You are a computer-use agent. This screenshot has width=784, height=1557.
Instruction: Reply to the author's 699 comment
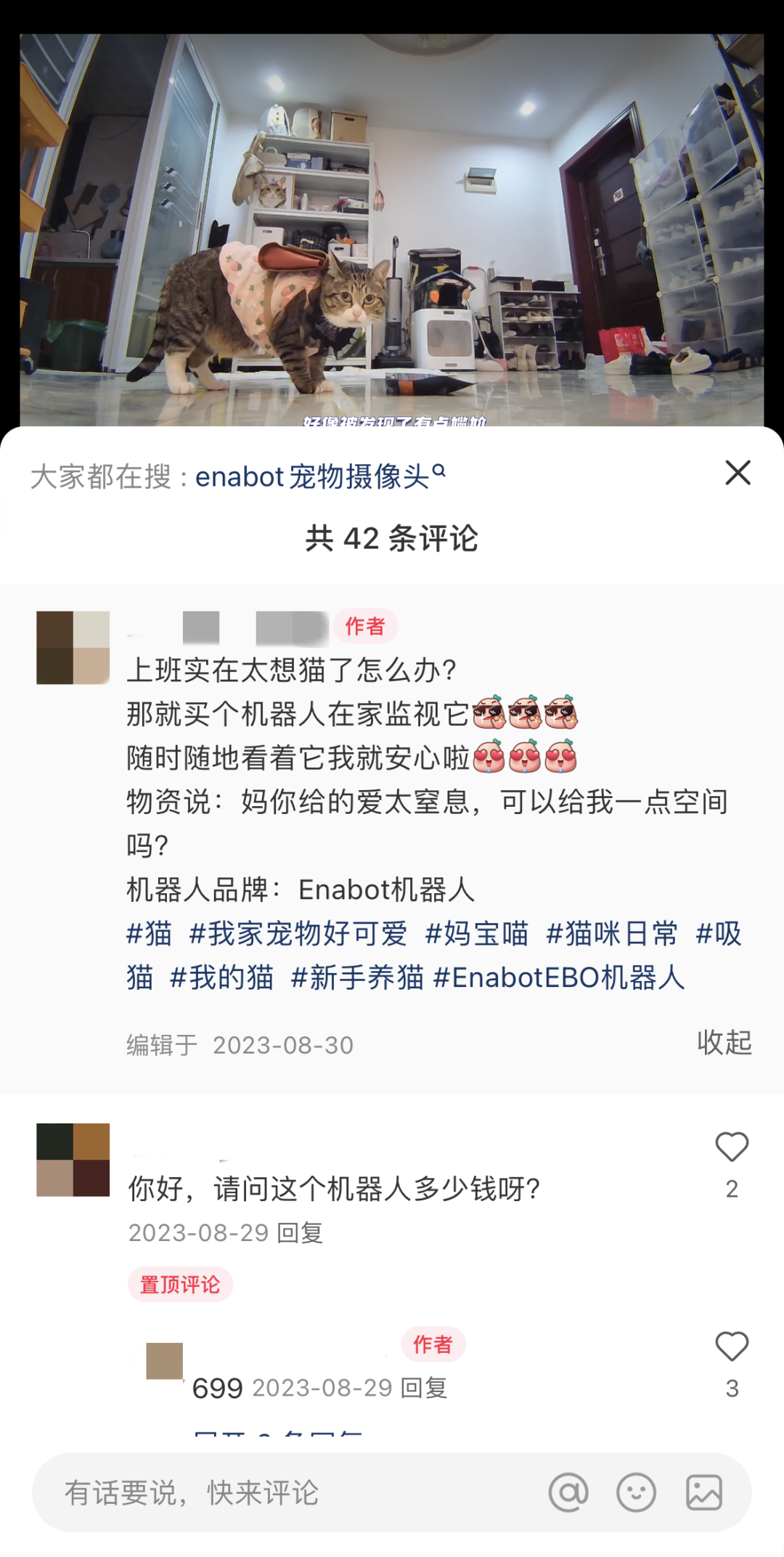tap(424, 1389)
